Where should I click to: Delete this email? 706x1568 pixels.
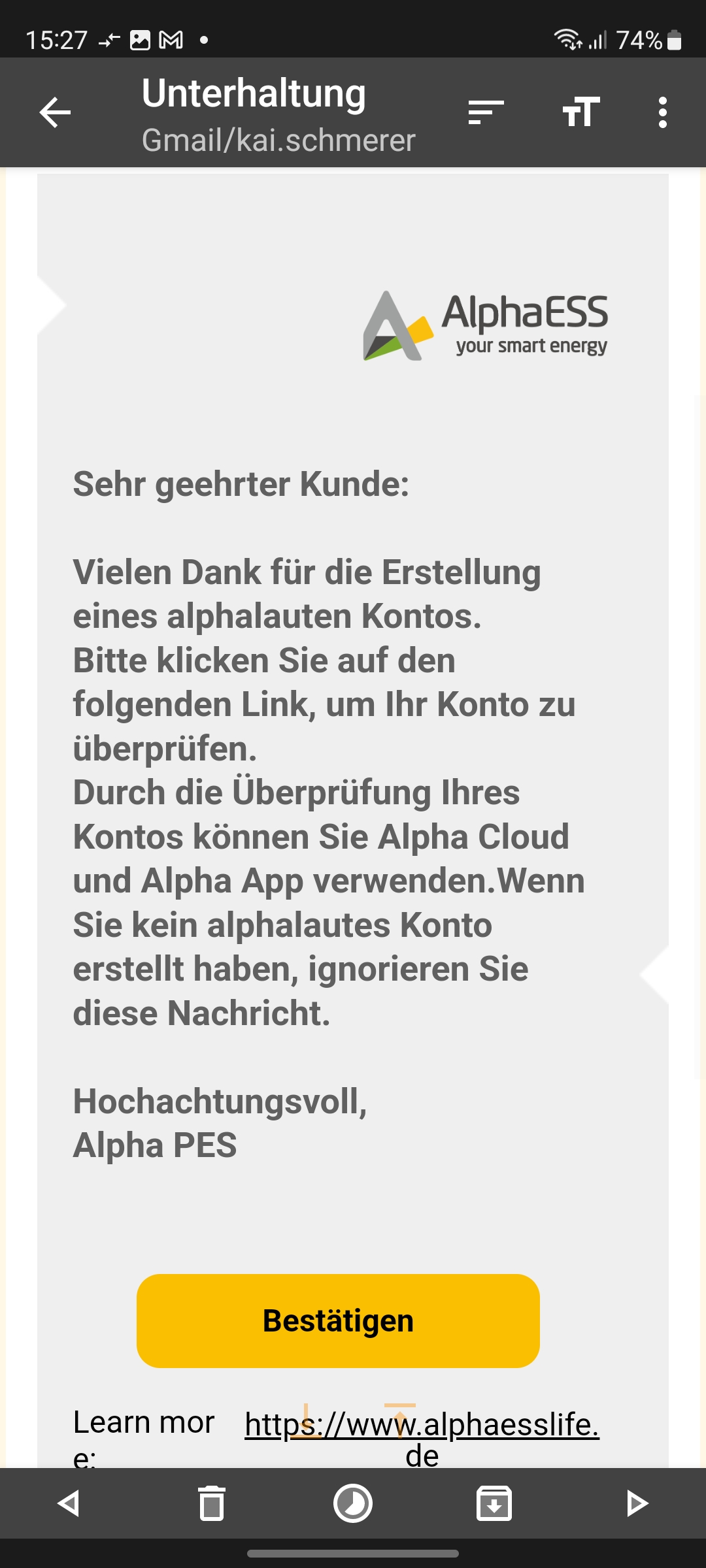pos(211,1503)
